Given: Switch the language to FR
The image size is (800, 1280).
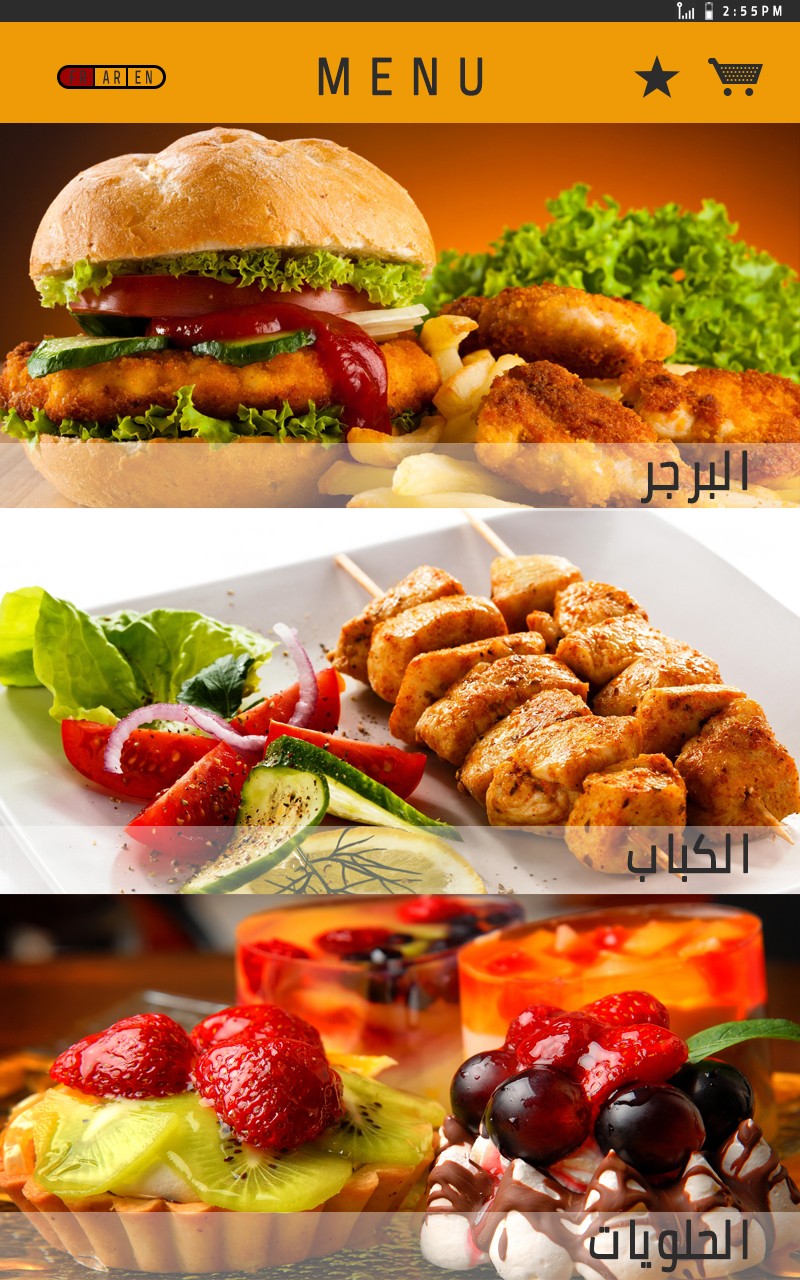Looking at the screenshot, I should click(x=76, y=77).
